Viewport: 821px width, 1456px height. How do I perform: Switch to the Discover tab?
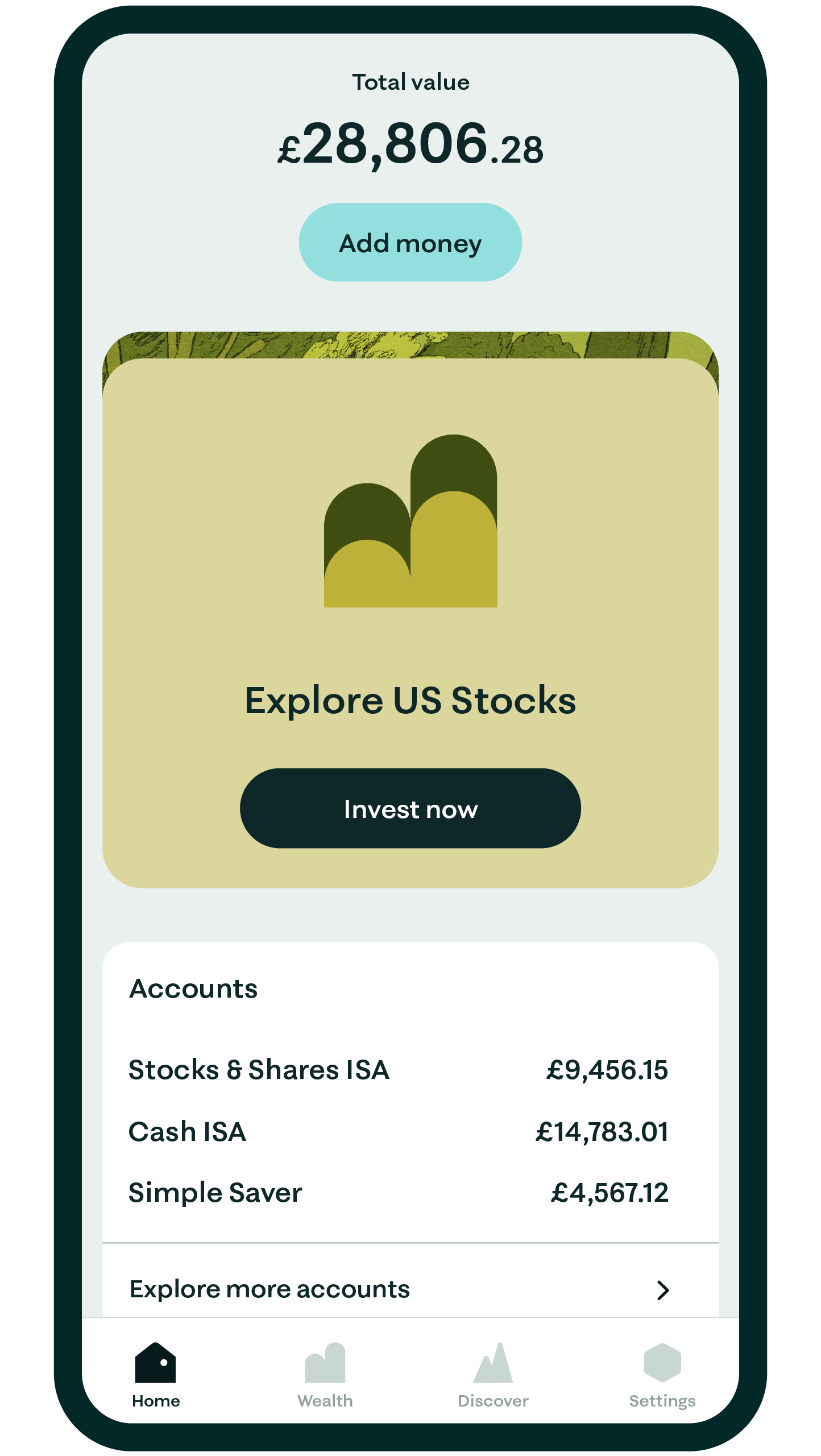[493, 1373]
